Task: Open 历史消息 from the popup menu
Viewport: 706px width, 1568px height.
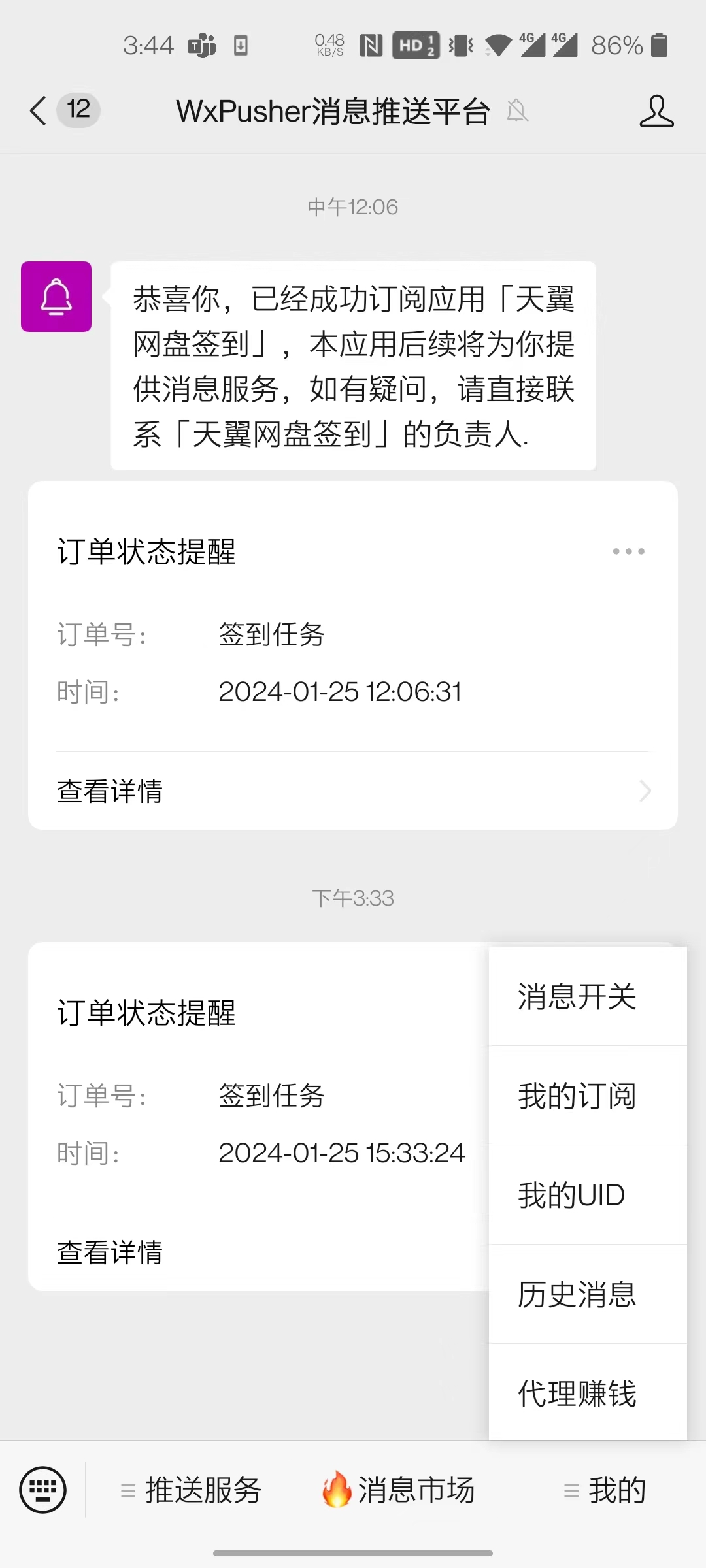Action: (587, 1294)
